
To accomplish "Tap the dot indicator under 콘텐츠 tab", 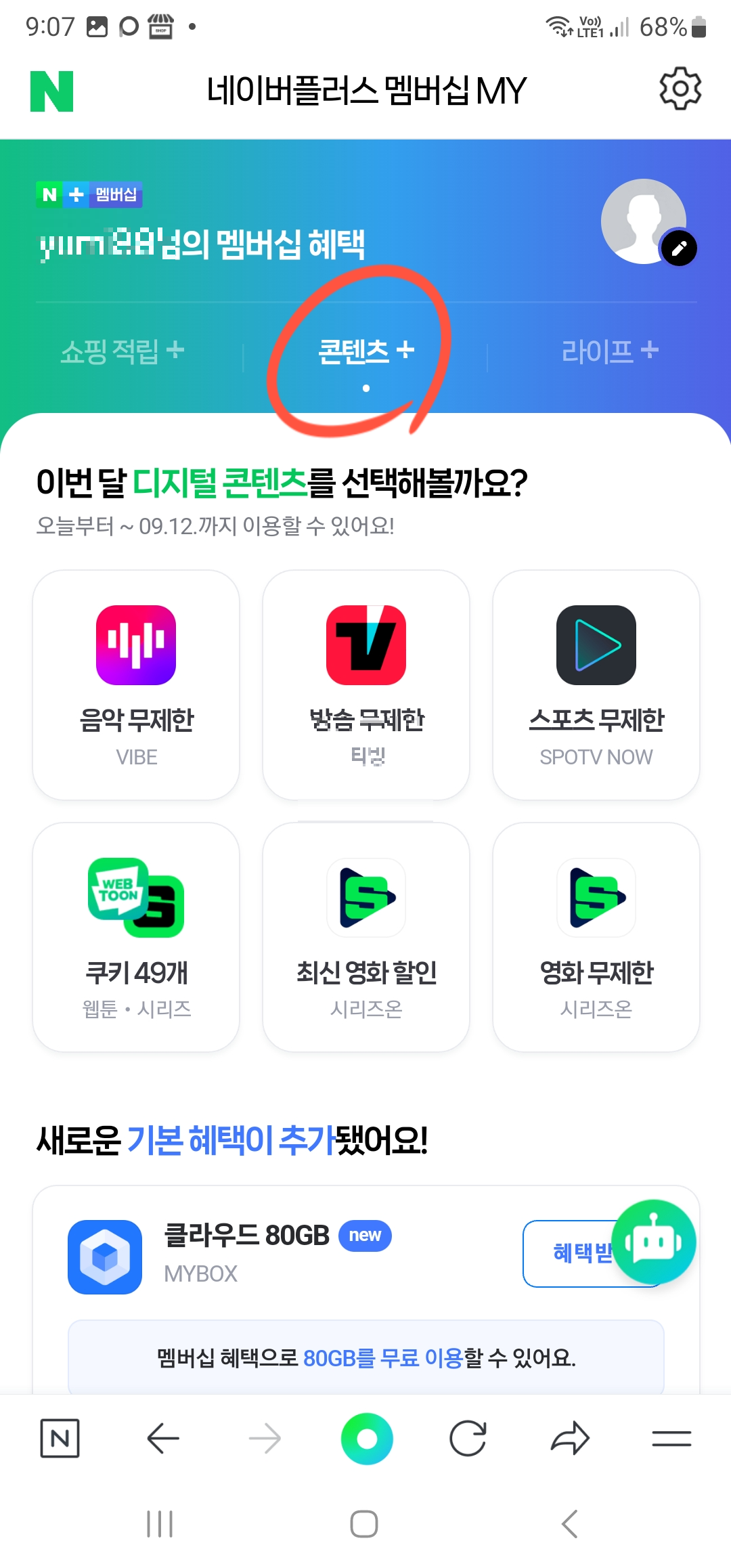I will (366, 388).
